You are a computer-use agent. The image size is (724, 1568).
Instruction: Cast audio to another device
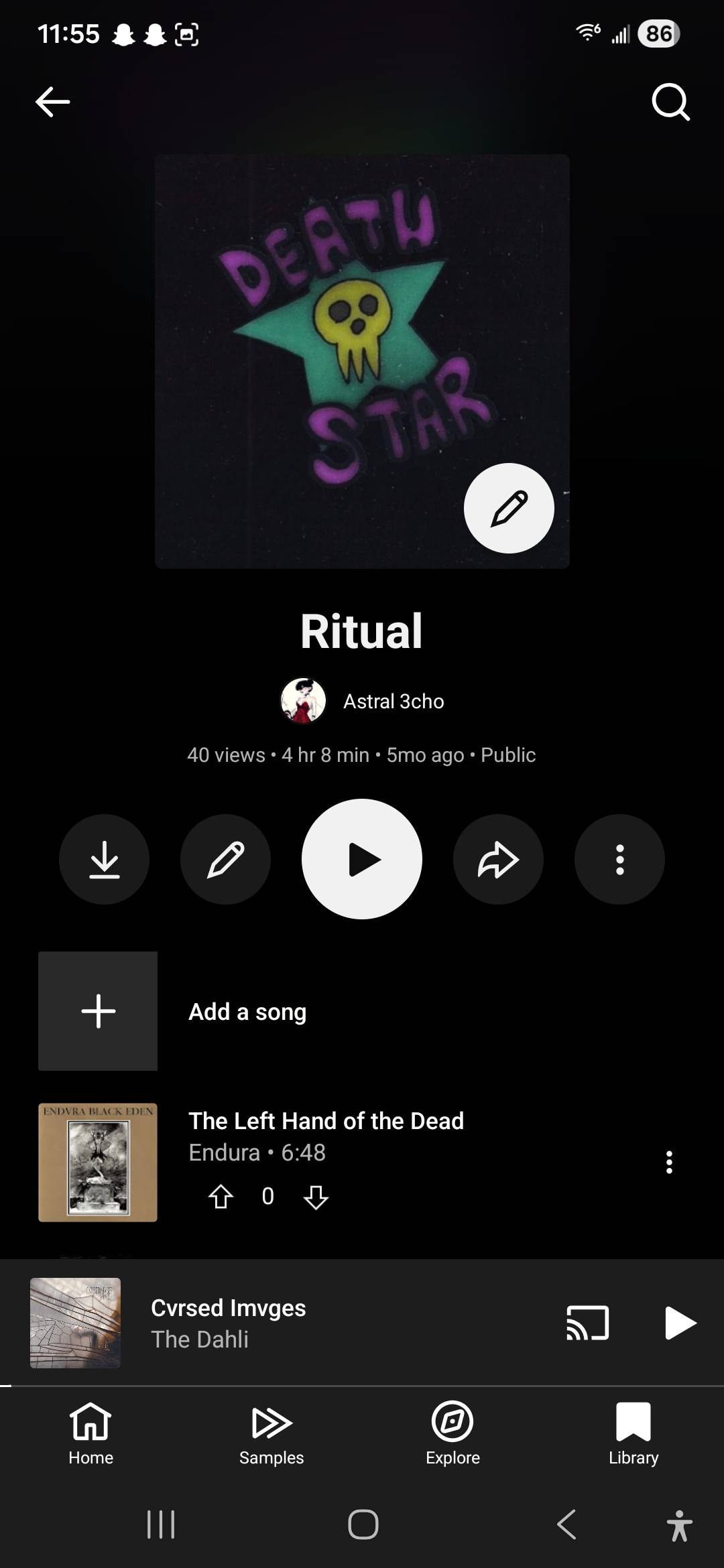(x=588, y=1323)
